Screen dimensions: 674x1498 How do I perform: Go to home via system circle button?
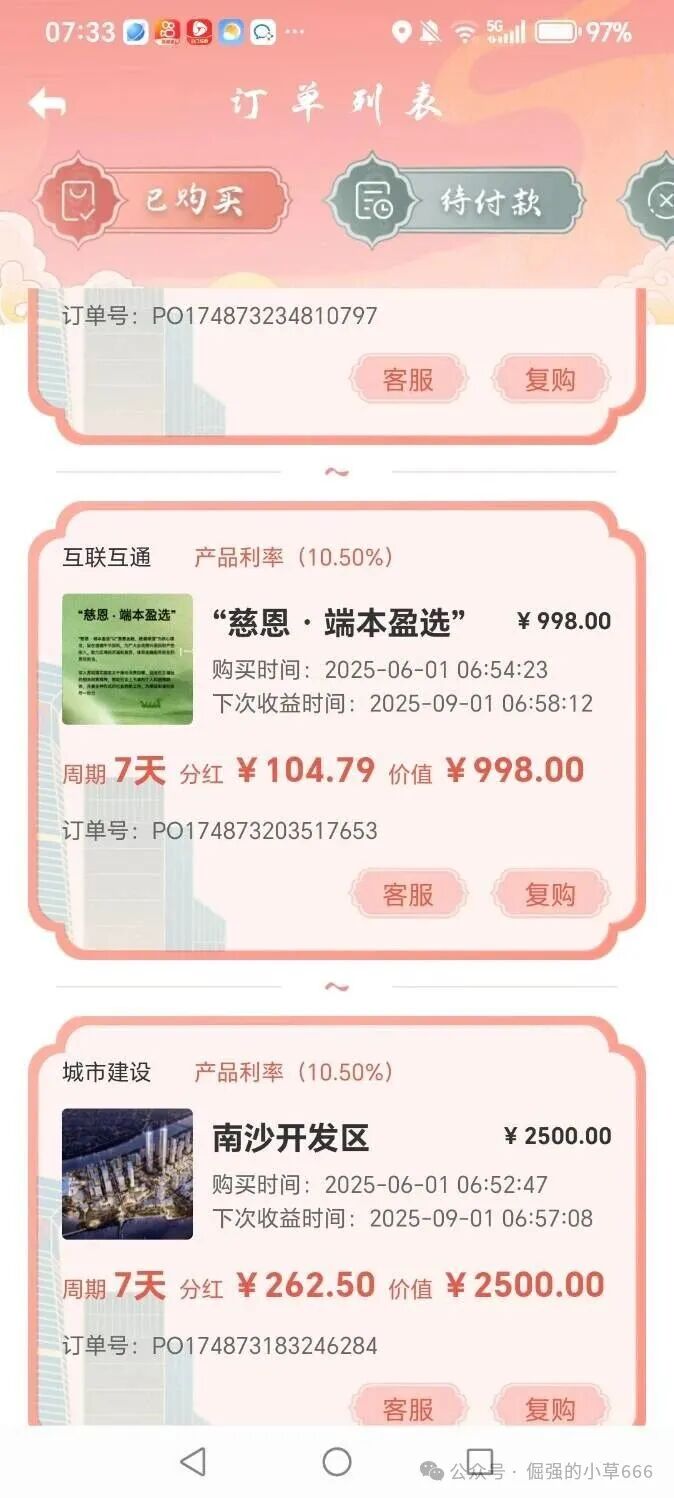click(337, 1462)
